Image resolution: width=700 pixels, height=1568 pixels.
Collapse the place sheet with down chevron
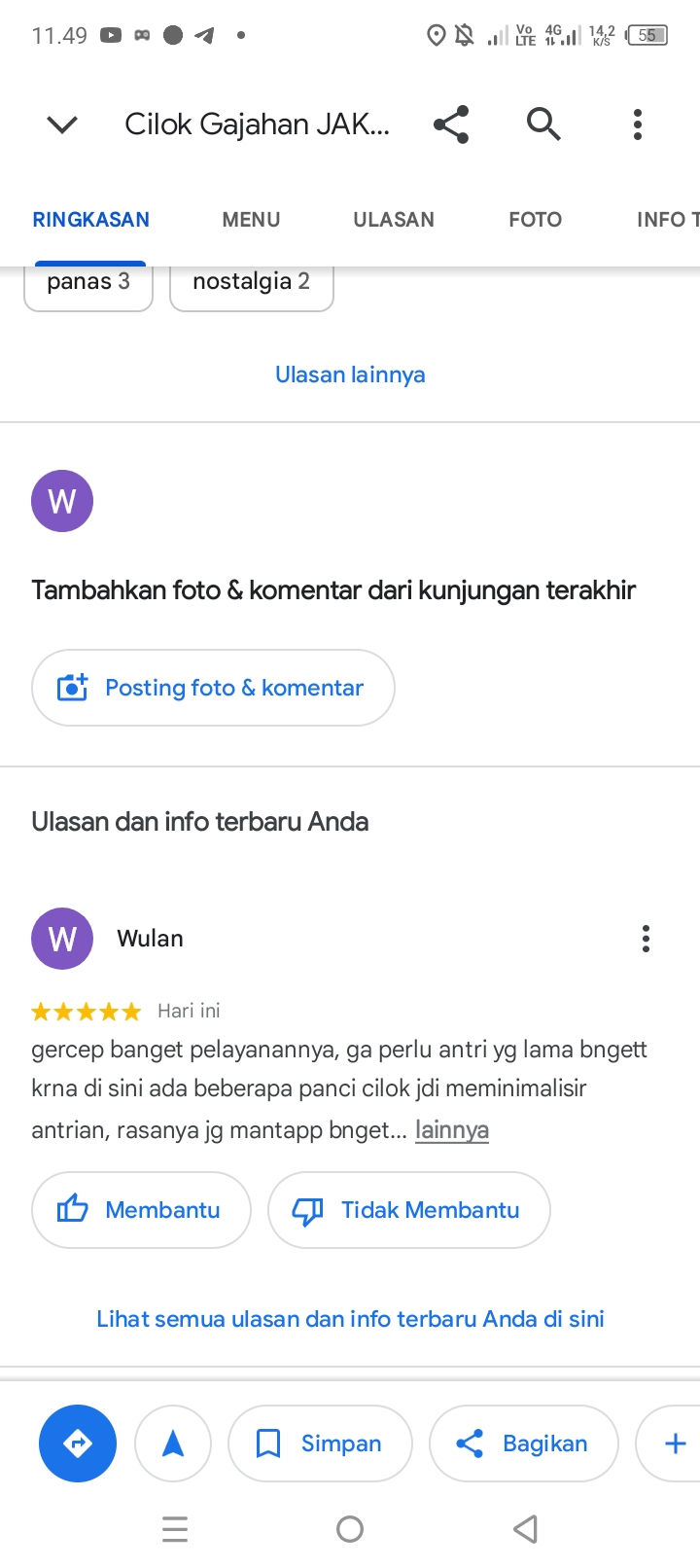click(62, 125)
